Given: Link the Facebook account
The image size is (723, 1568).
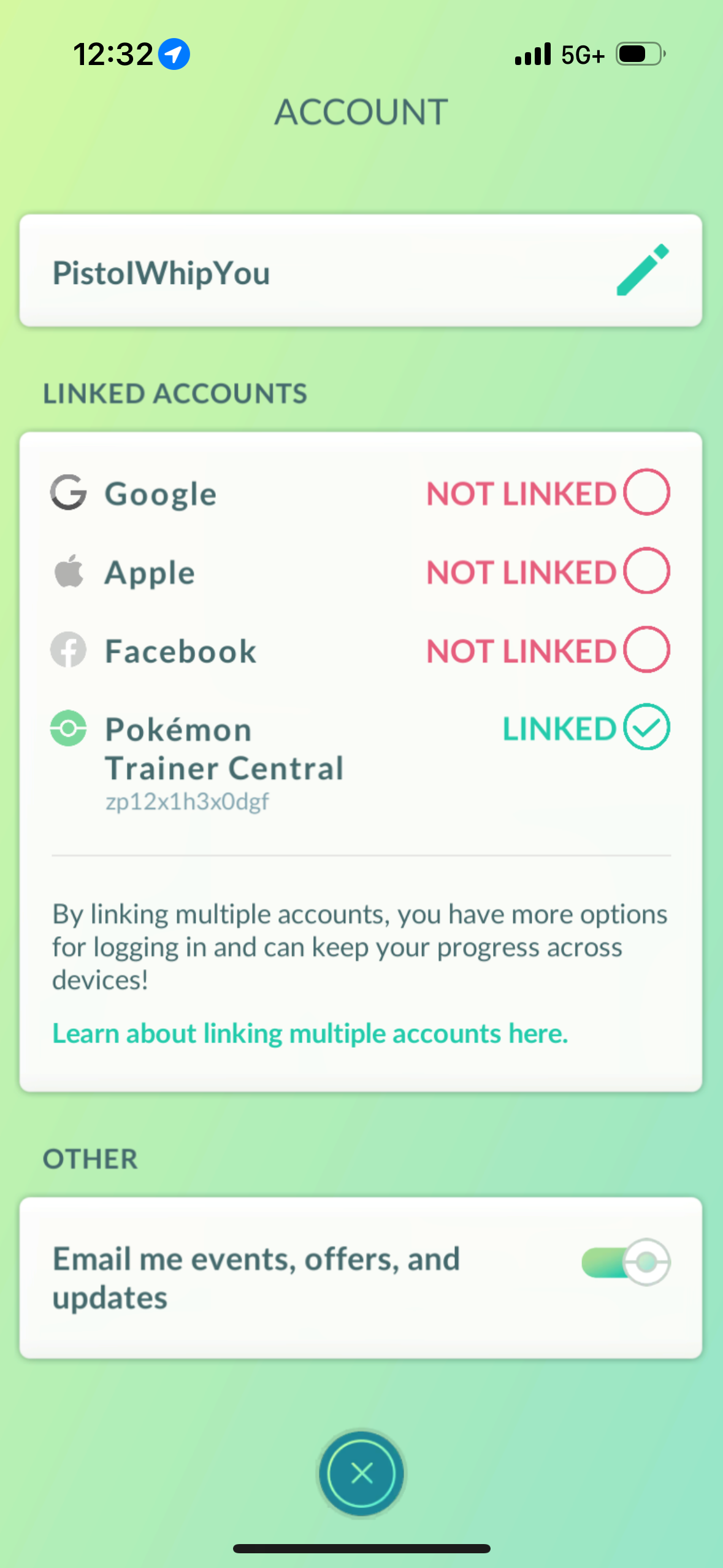Looking at the screenshot, I should 646,650.
